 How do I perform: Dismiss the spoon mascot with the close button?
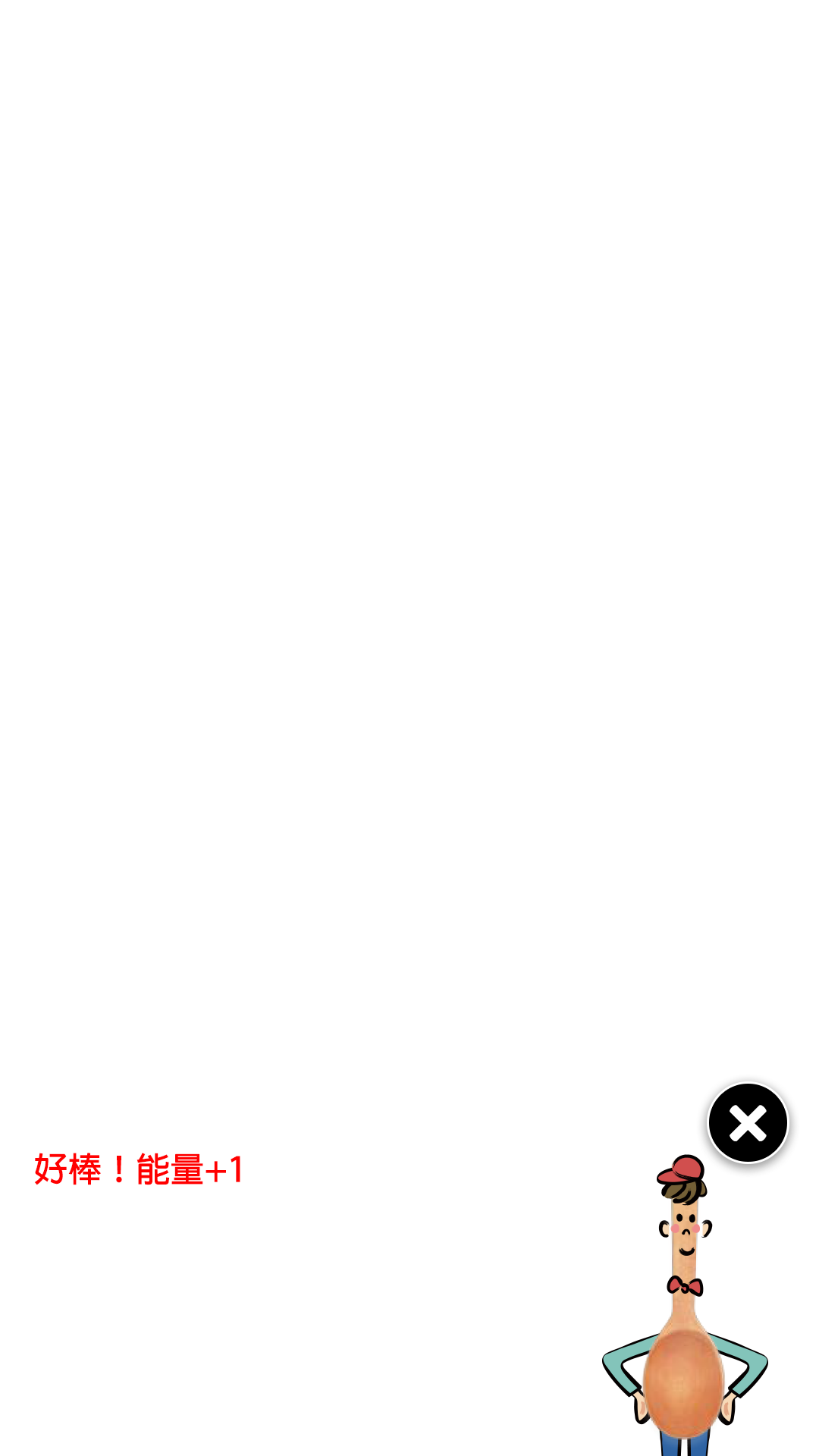(x=748, y=1123)
